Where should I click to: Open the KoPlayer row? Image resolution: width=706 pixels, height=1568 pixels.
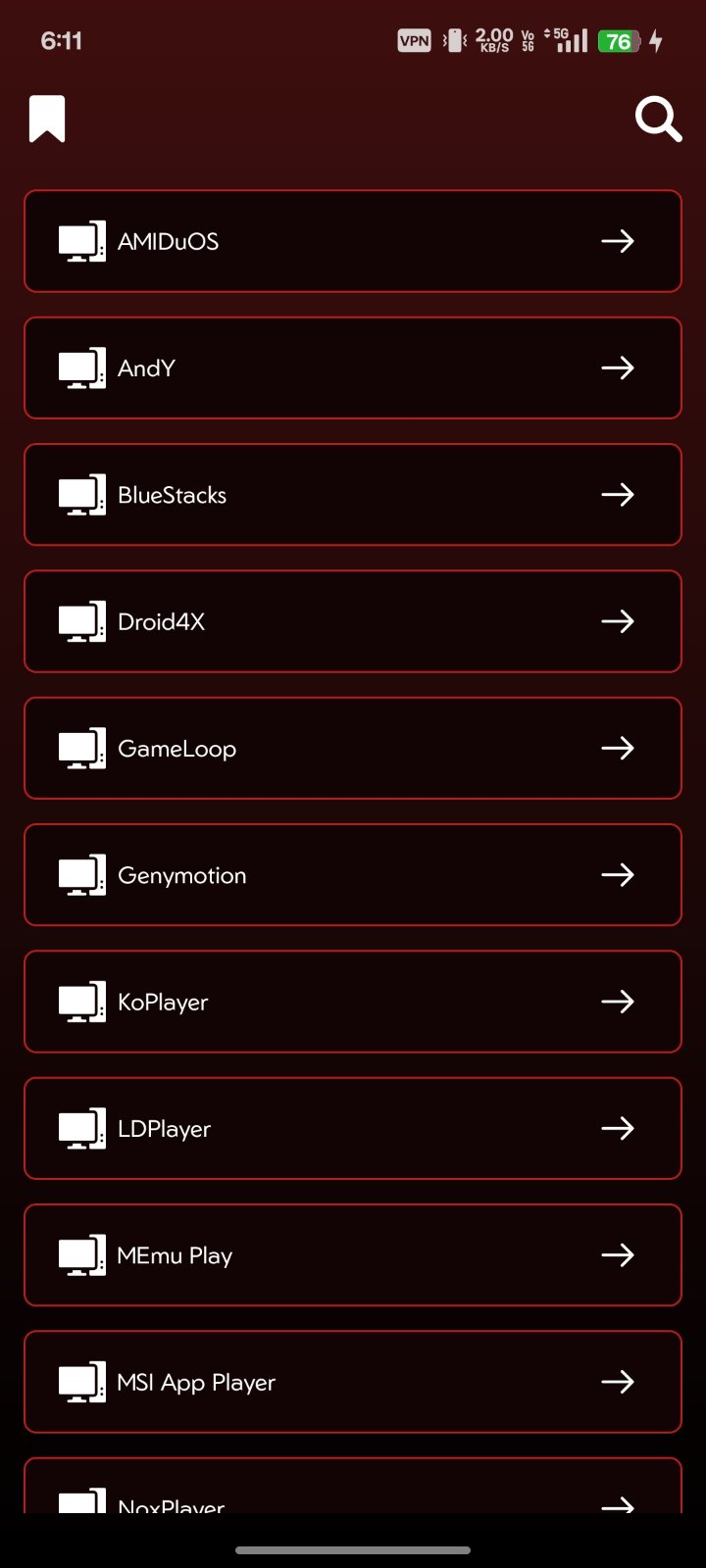click(x=353, y=1002)
